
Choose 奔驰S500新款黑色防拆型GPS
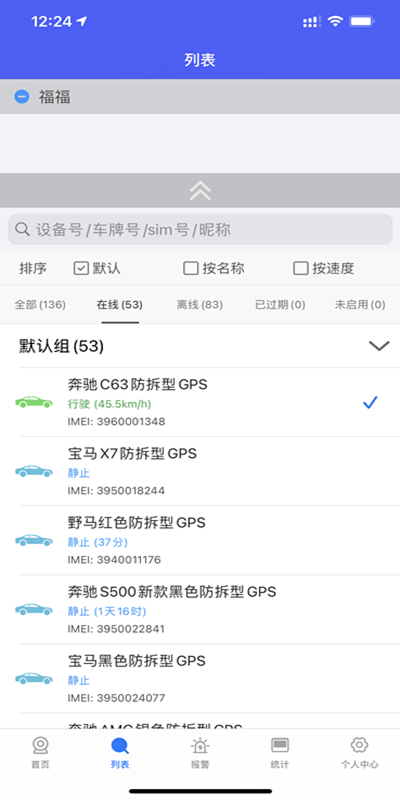point(200,609)
